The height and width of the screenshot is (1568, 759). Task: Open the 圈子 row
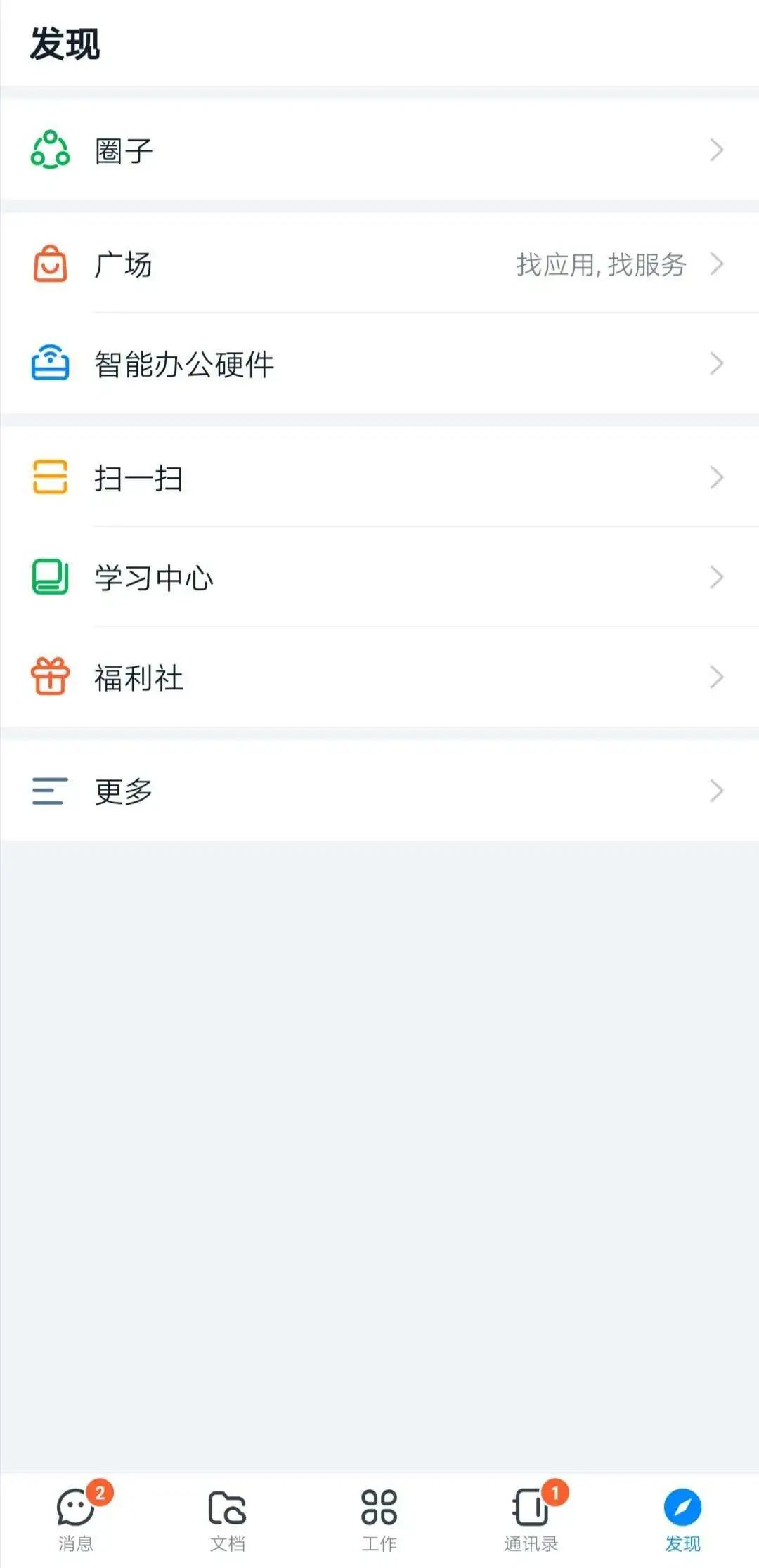(x=379, y=150)
